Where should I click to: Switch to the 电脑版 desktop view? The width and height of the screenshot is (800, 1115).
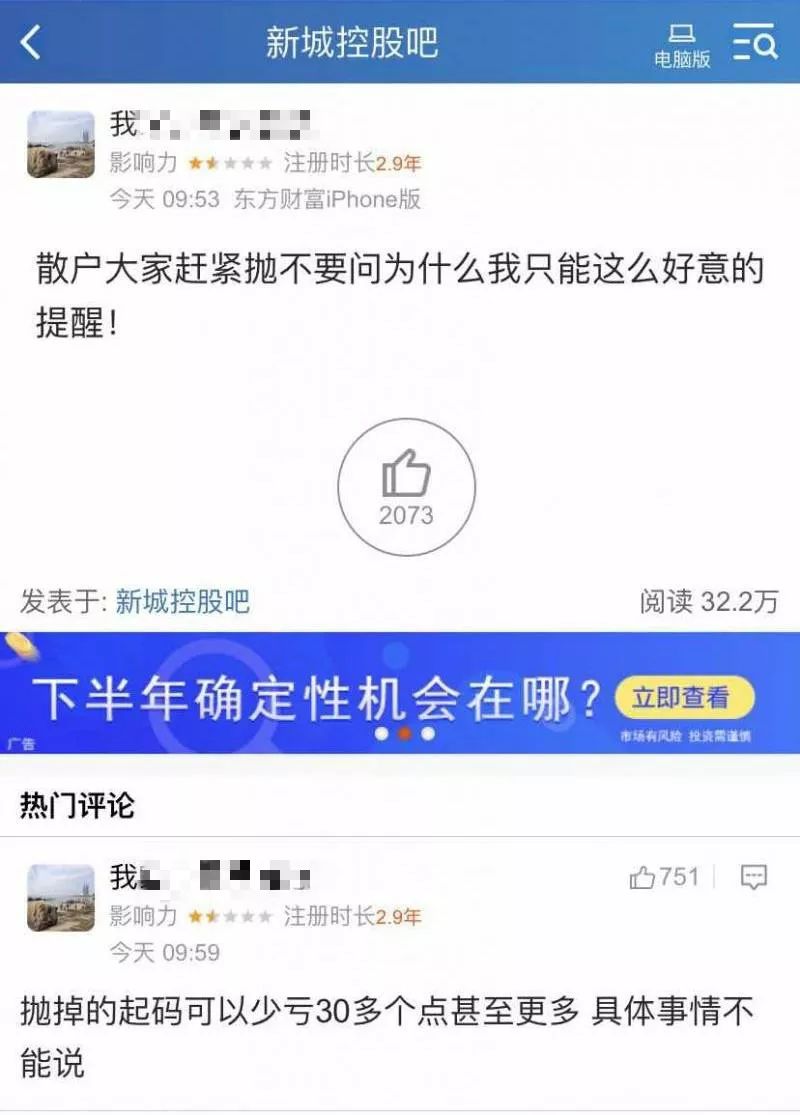point(682,46)
